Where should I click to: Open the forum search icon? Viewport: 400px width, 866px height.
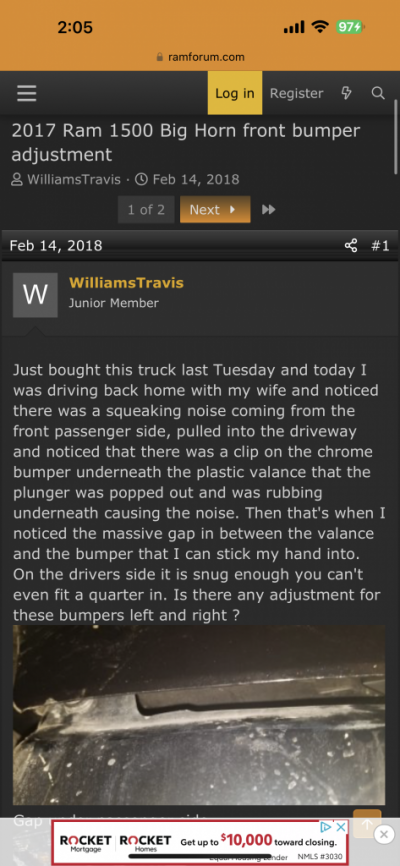tap(378, 93)
